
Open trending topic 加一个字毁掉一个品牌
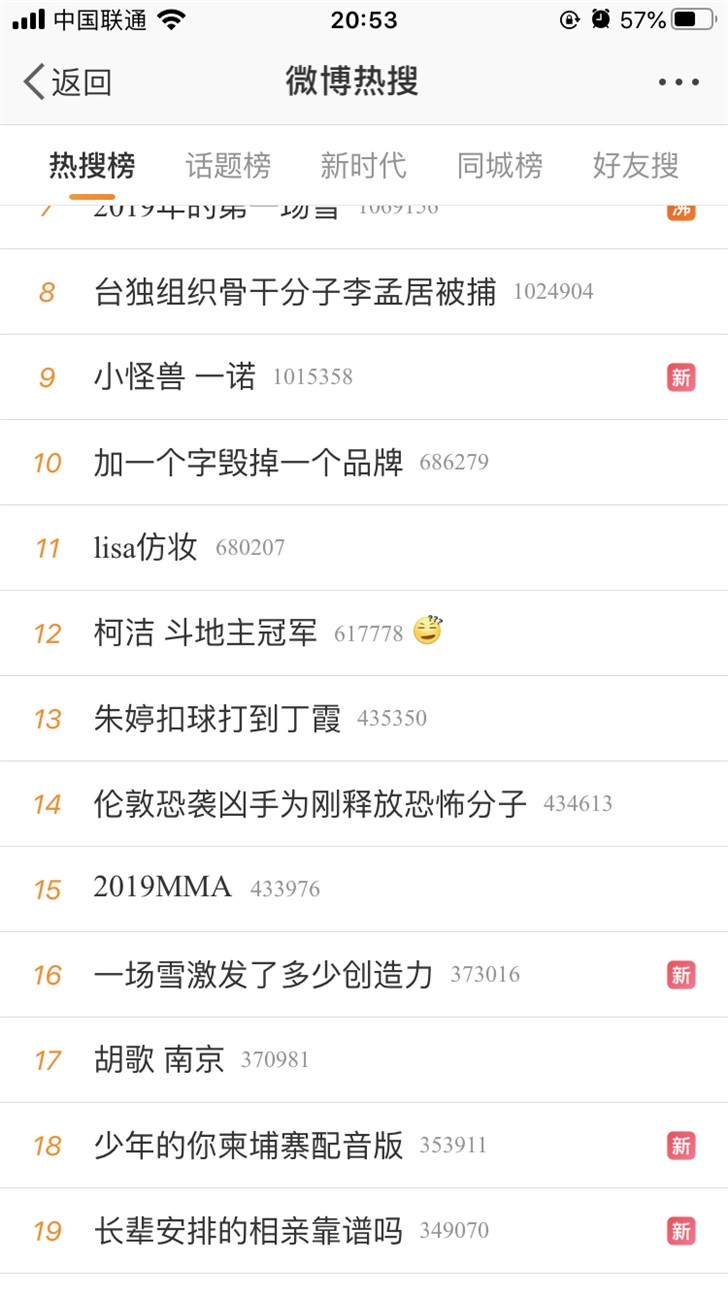point(248,462)
